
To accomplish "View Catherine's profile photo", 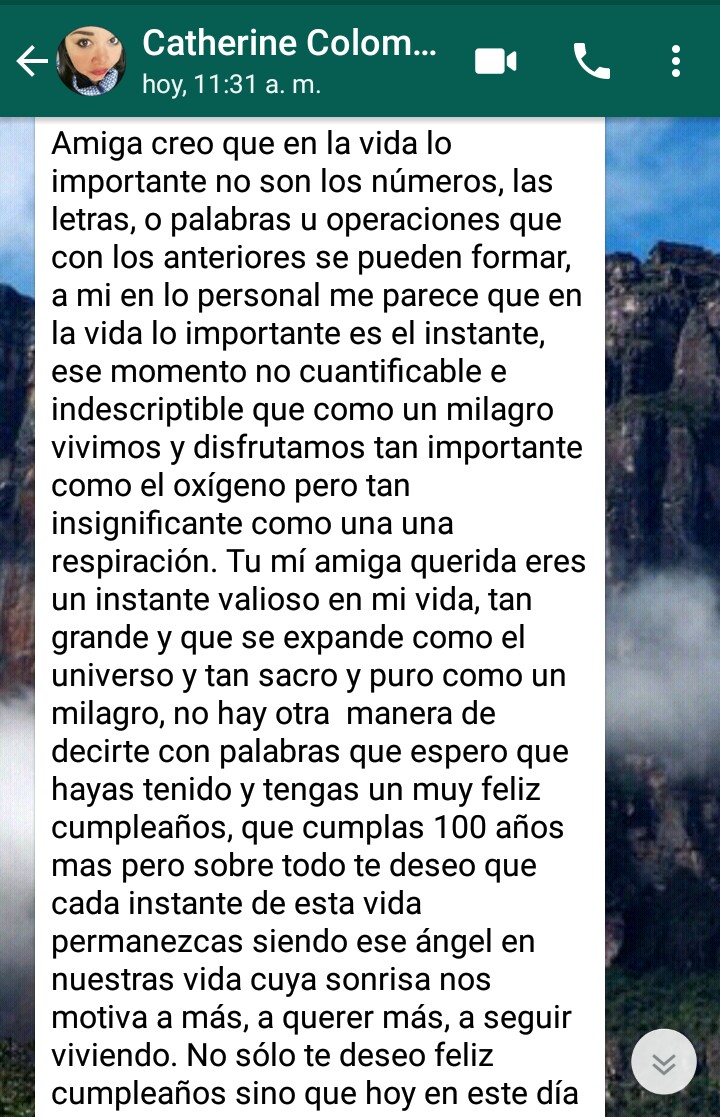I will [x=90, y=61].
